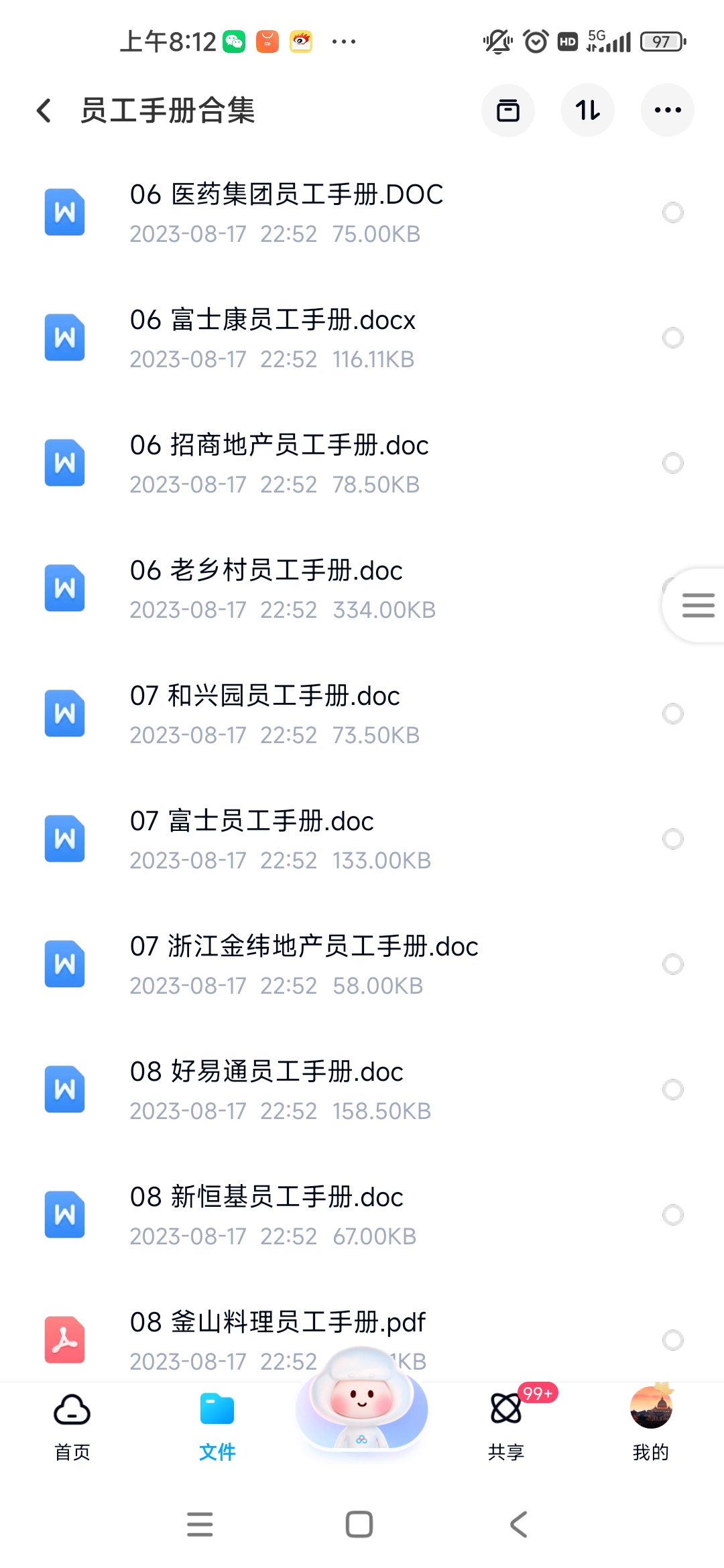Open the sort order options
Viewport: 724px width, 1568px height.
588,110
